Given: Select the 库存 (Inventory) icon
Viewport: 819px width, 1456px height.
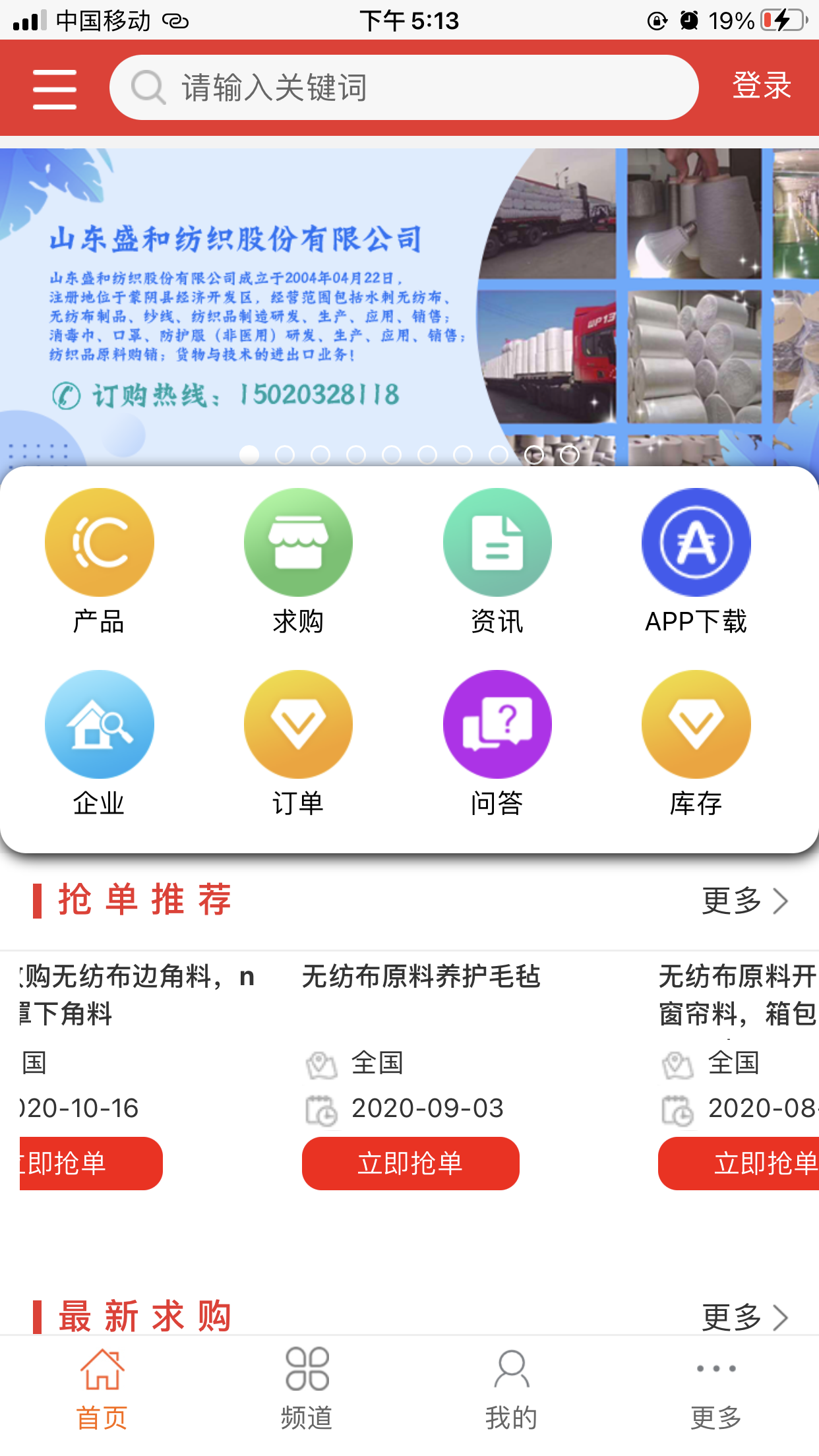Looking at the screenshot, I should coord(696,723).
